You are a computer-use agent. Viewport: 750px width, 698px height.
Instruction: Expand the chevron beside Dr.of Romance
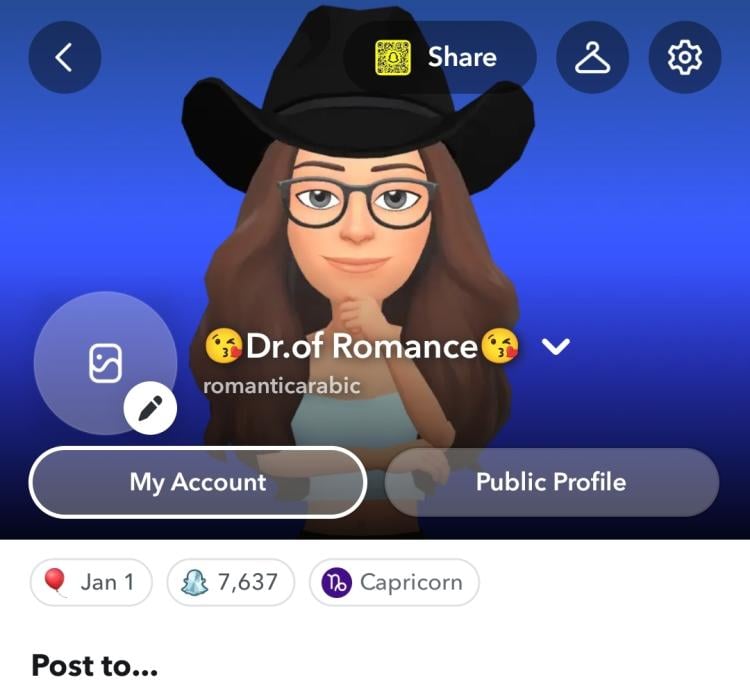coord(555,347)
